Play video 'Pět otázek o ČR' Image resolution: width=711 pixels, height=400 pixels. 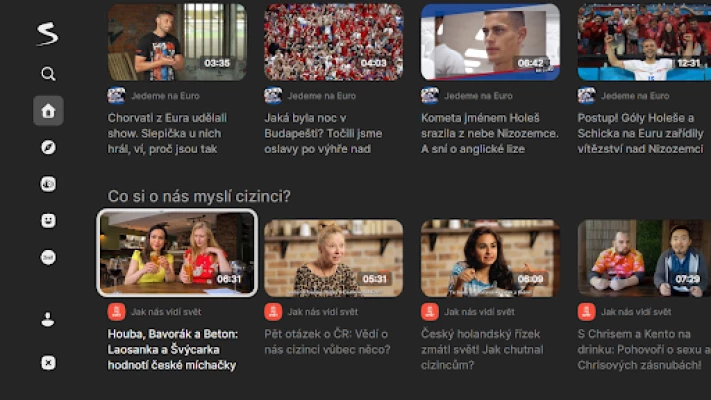tap(333, 258)
